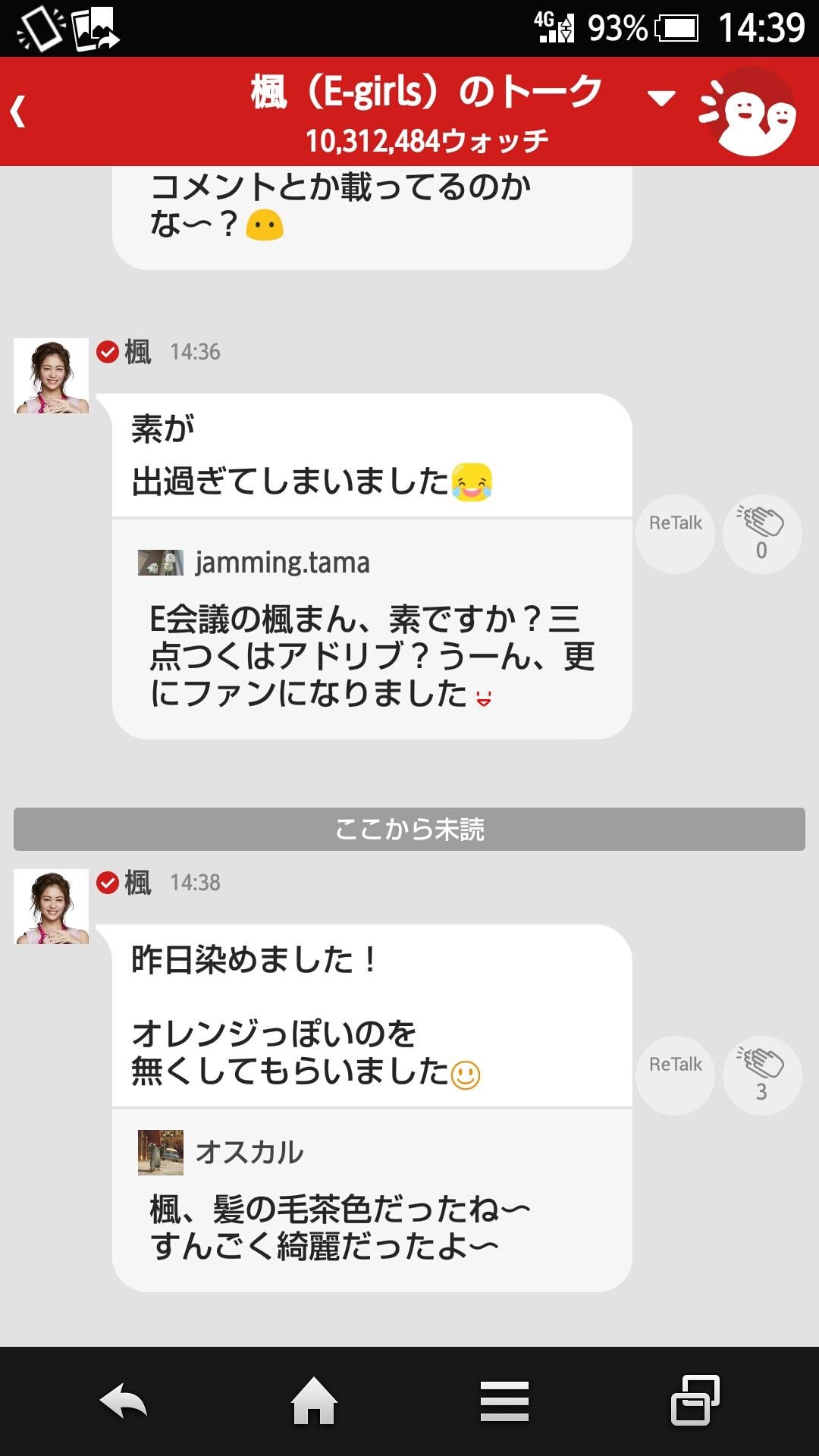This screenshot has height=1456, width=819.
Task: Clap for the 14:38 message with 3 claps
Action: coord(762,1075)
